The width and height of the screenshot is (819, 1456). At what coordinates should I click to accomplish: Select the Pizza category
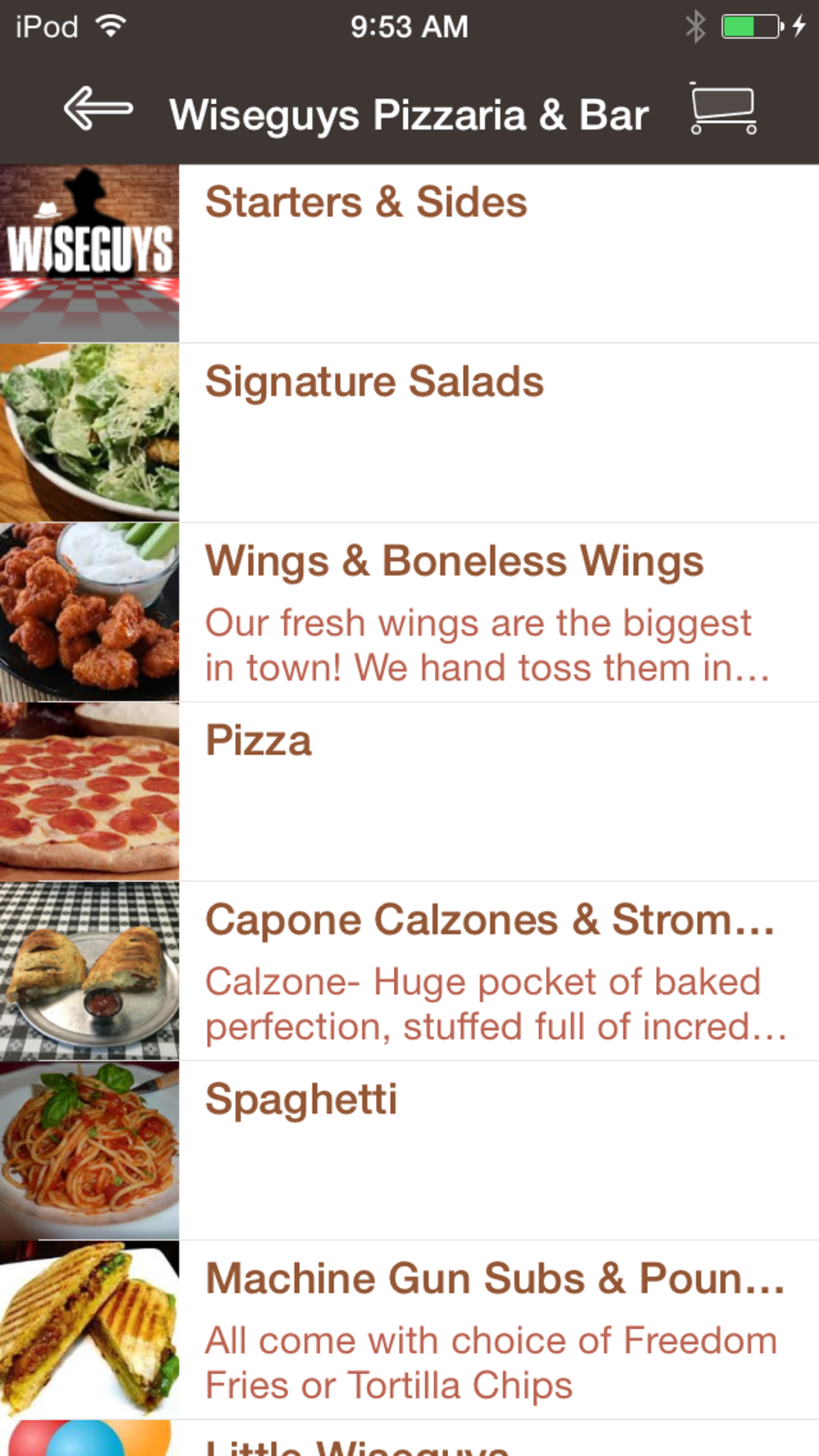pyautogui.click(x=409, y=792)
